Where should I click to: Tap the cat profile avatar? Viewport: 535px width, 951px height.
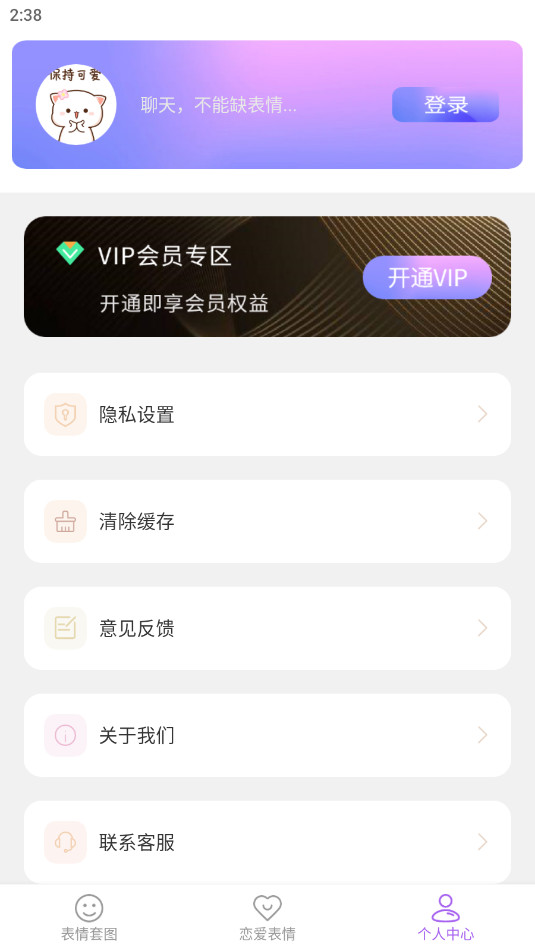pyautogui.click(x=76, y=104)
